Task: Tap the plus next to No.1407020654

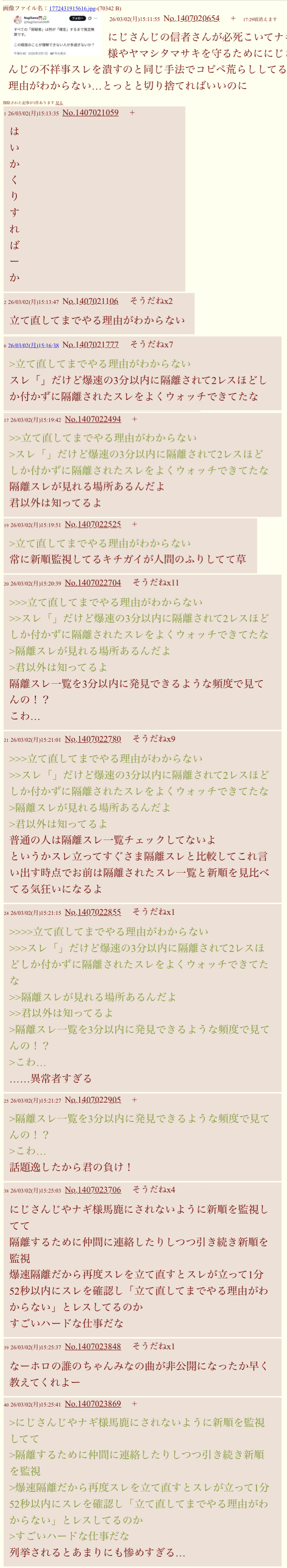Action: pos(233,18)
